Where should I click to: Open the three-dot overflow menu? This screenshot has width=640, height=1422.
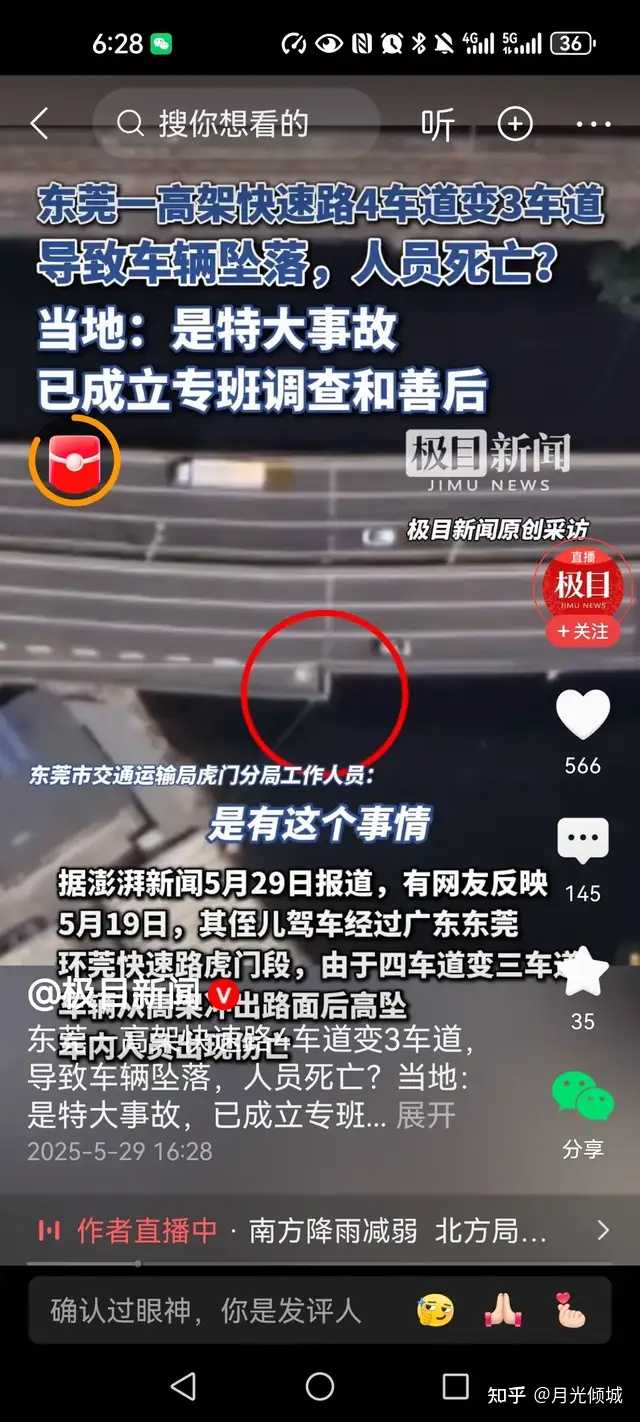tap(593, 125)
